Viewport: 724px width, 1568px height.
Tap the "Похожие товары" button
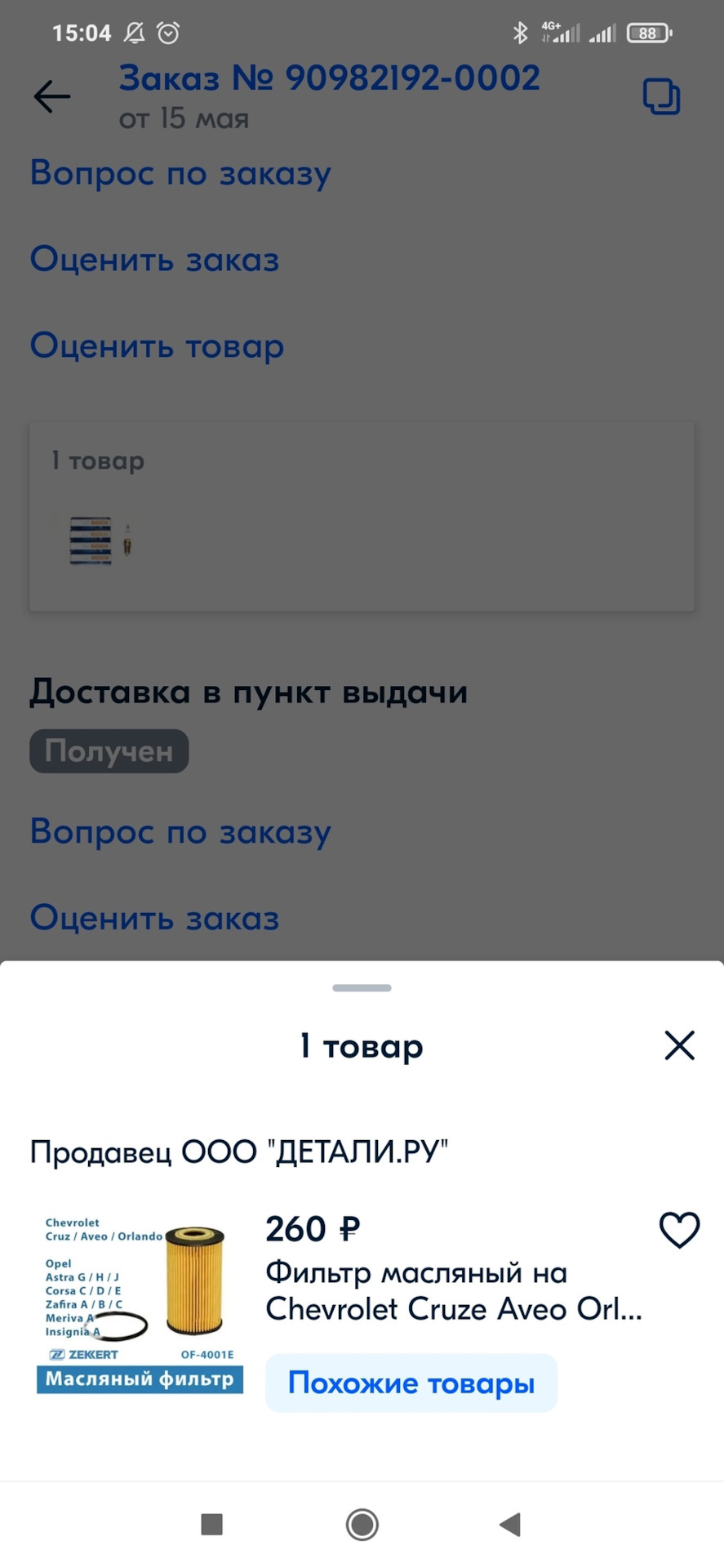pos(411,1383)
